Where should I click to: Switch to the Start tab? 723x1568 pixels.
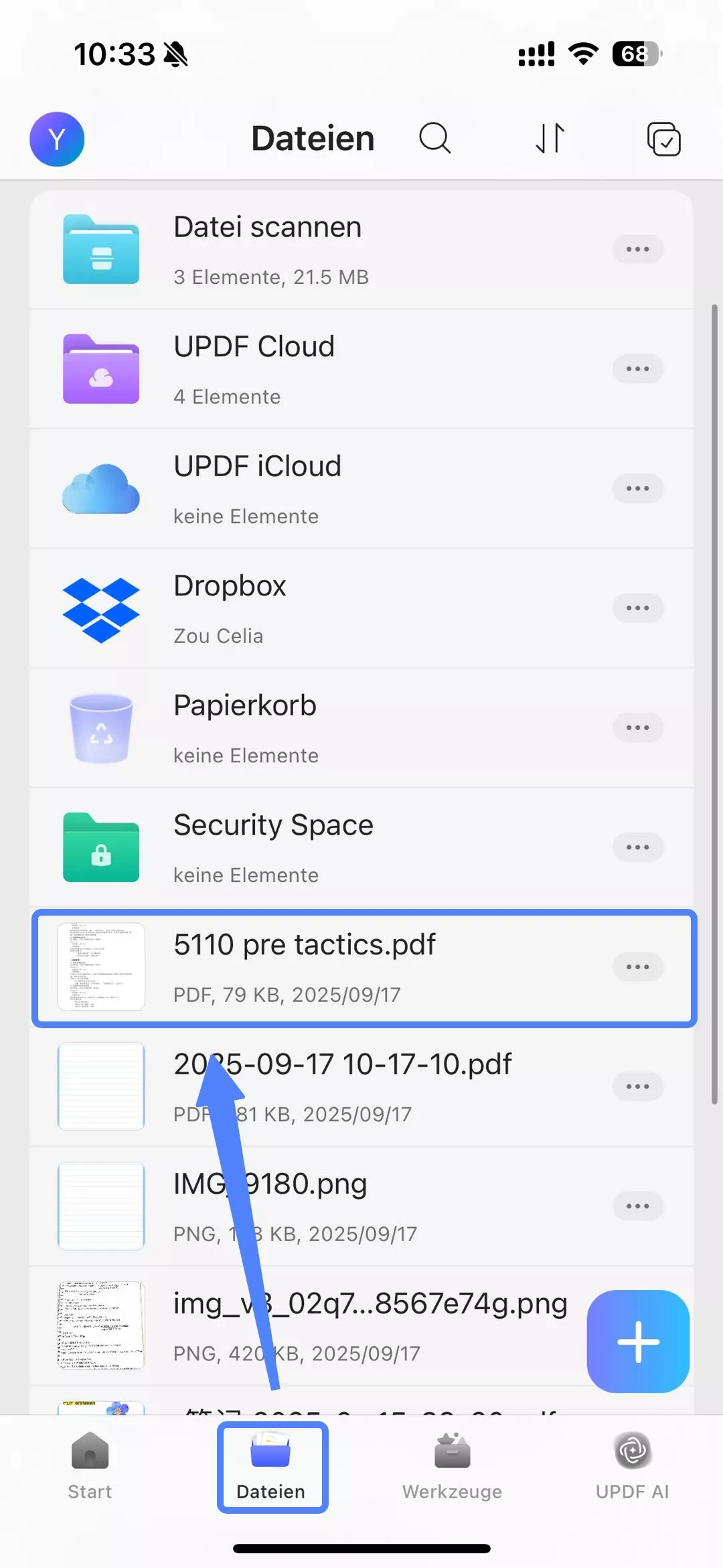click(90, 1467)
